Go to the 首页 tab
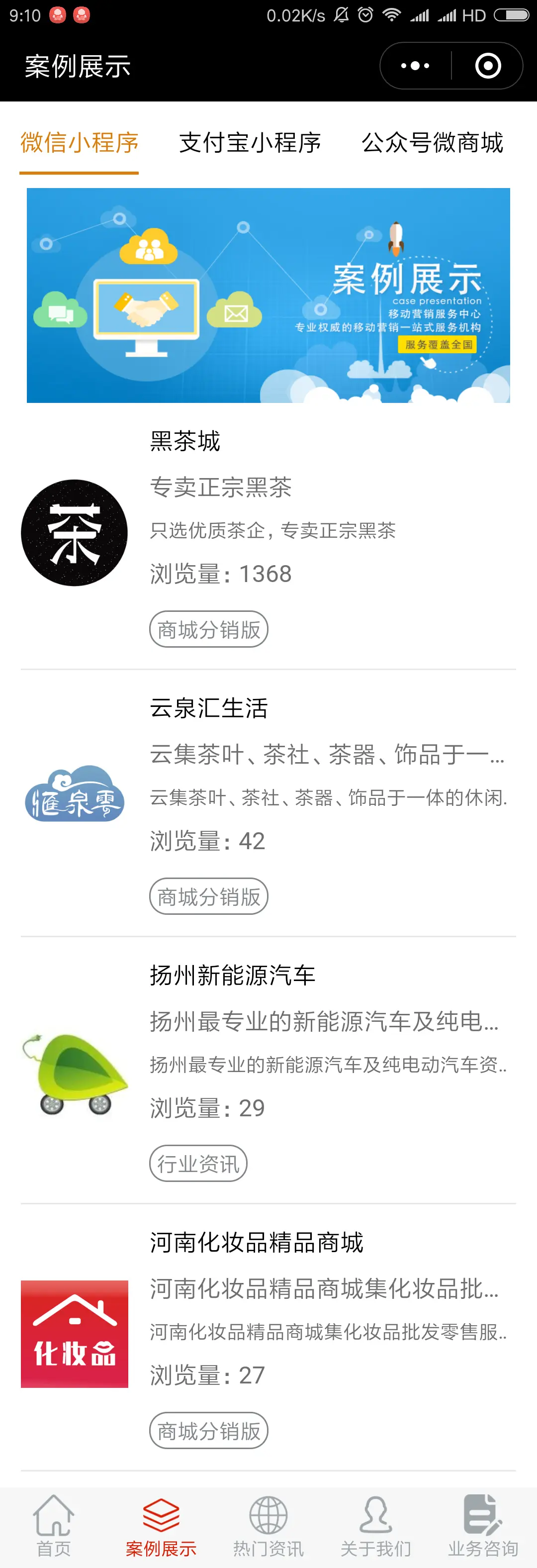The width and height of the screenshot is (537, 1568). click(x=54, y=1527)
